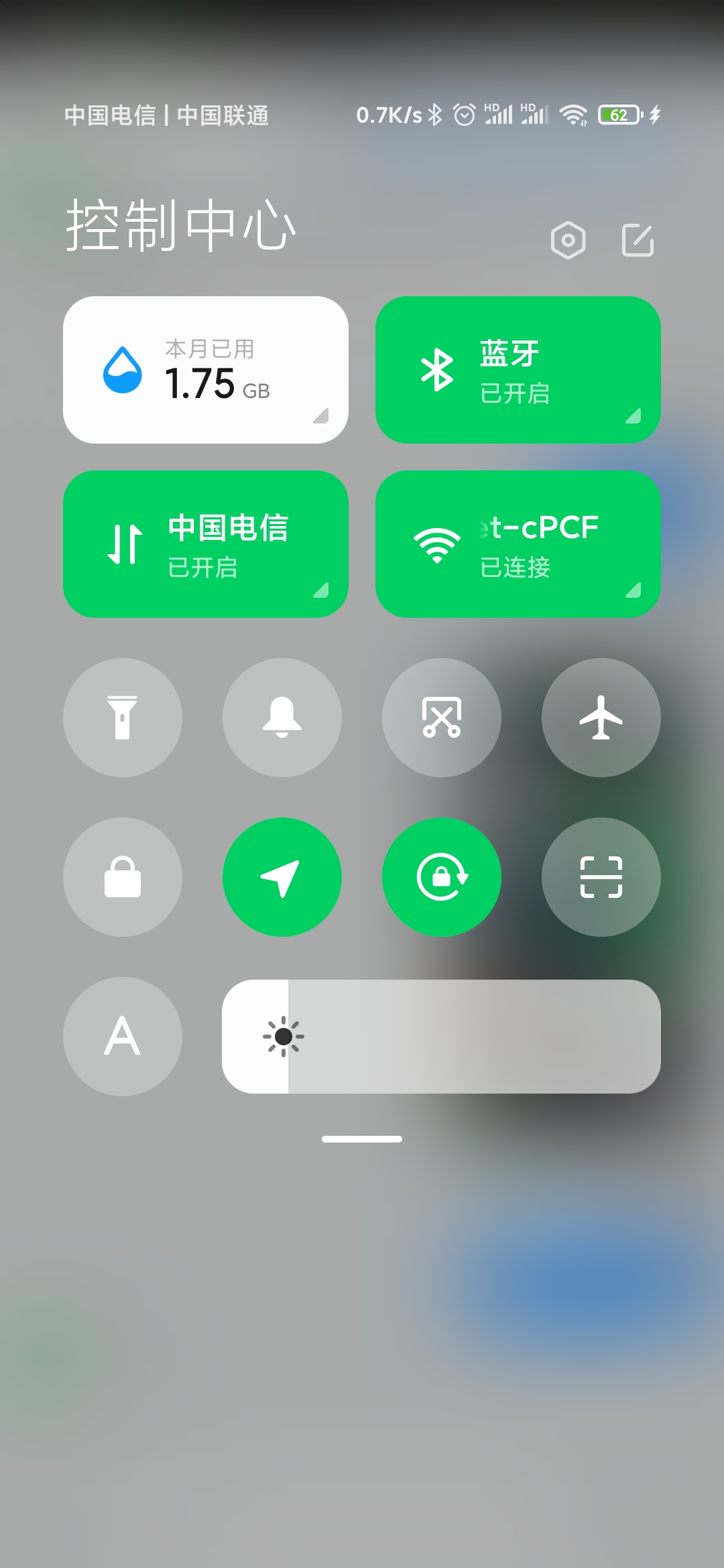This screenshot has height=1568, width=724.
Task: Turn off Bluetooth (蓝牙)
Action: click(x=518, y=370)
